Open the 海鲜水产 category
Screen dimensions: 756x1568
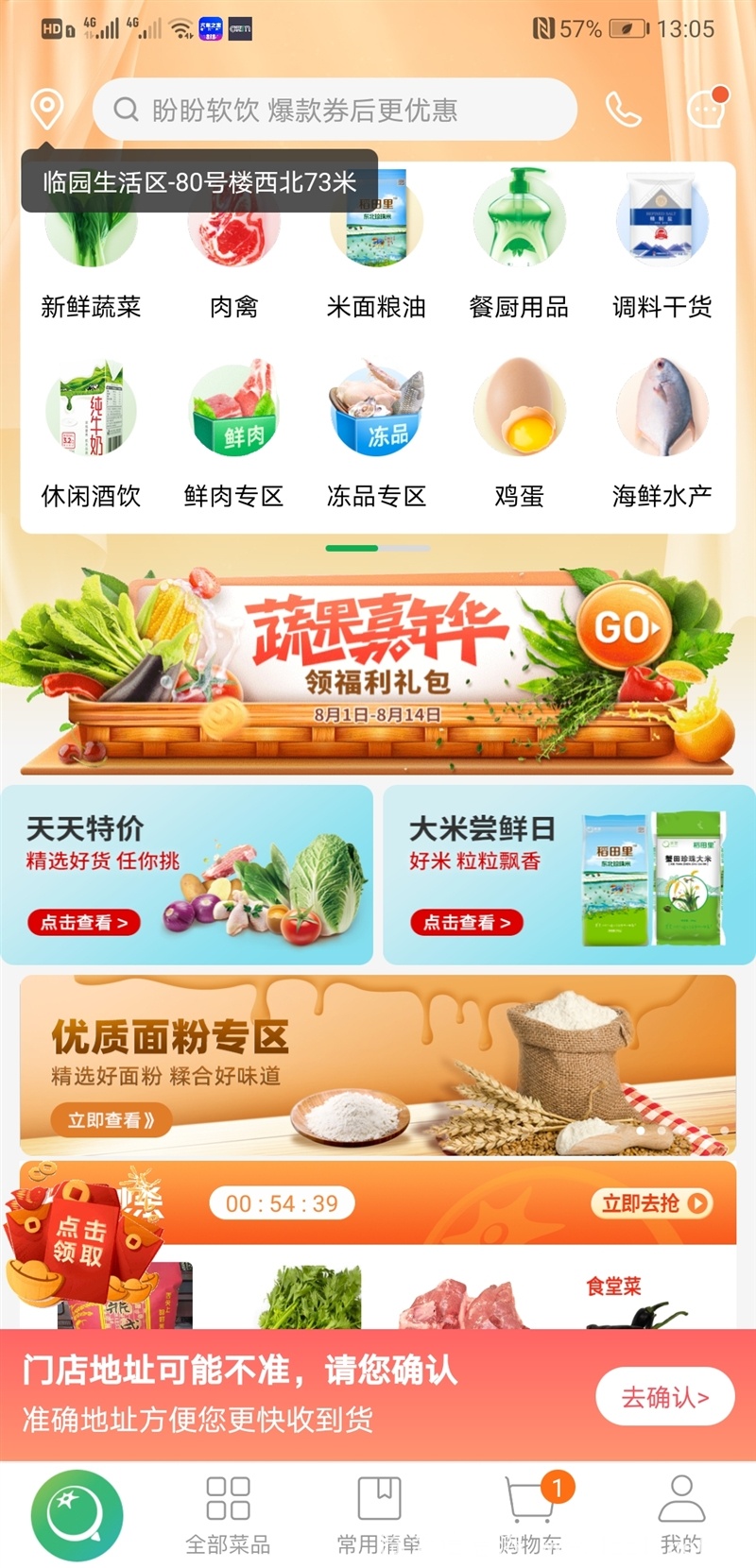click(661, 435)
